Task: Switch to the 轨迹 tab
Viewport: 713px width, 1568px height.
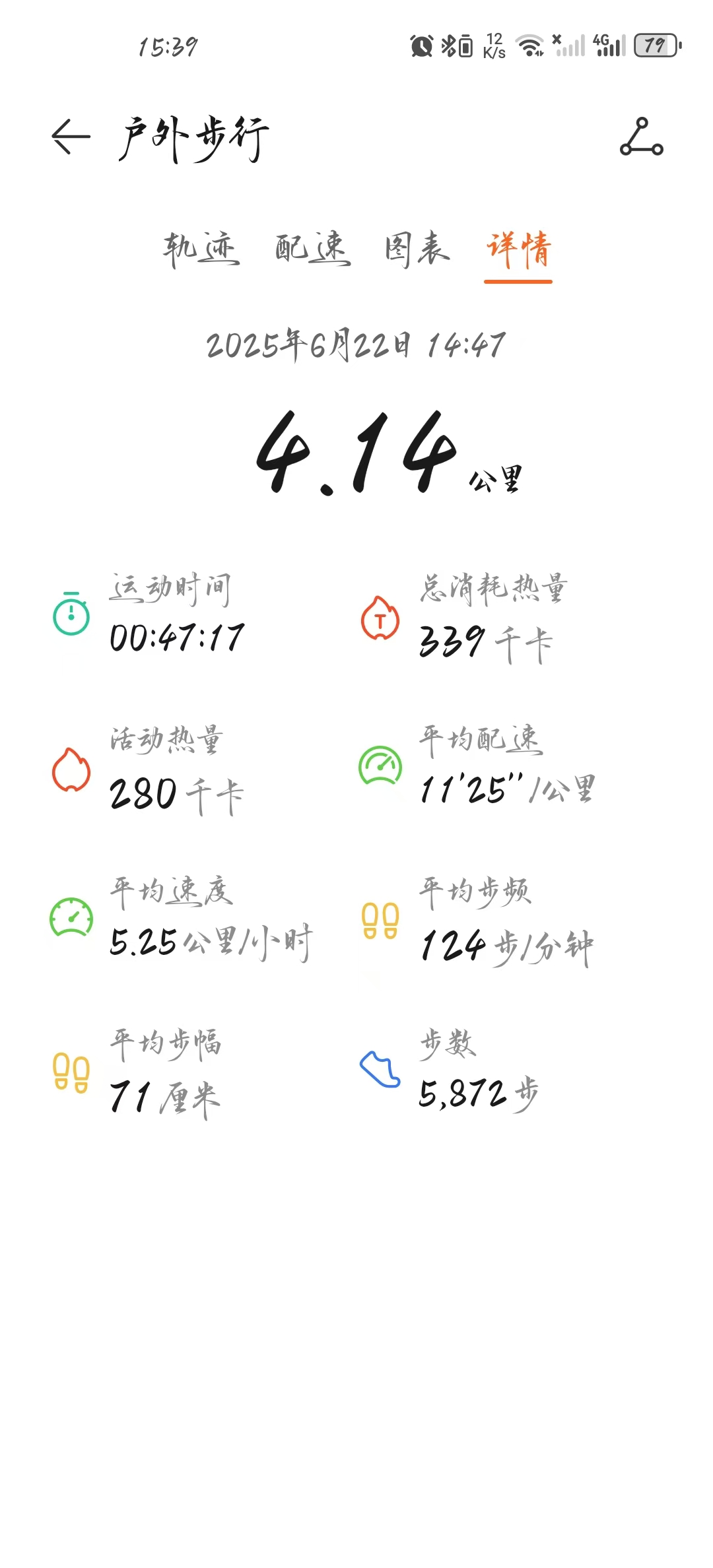Action: click(201, 249)
